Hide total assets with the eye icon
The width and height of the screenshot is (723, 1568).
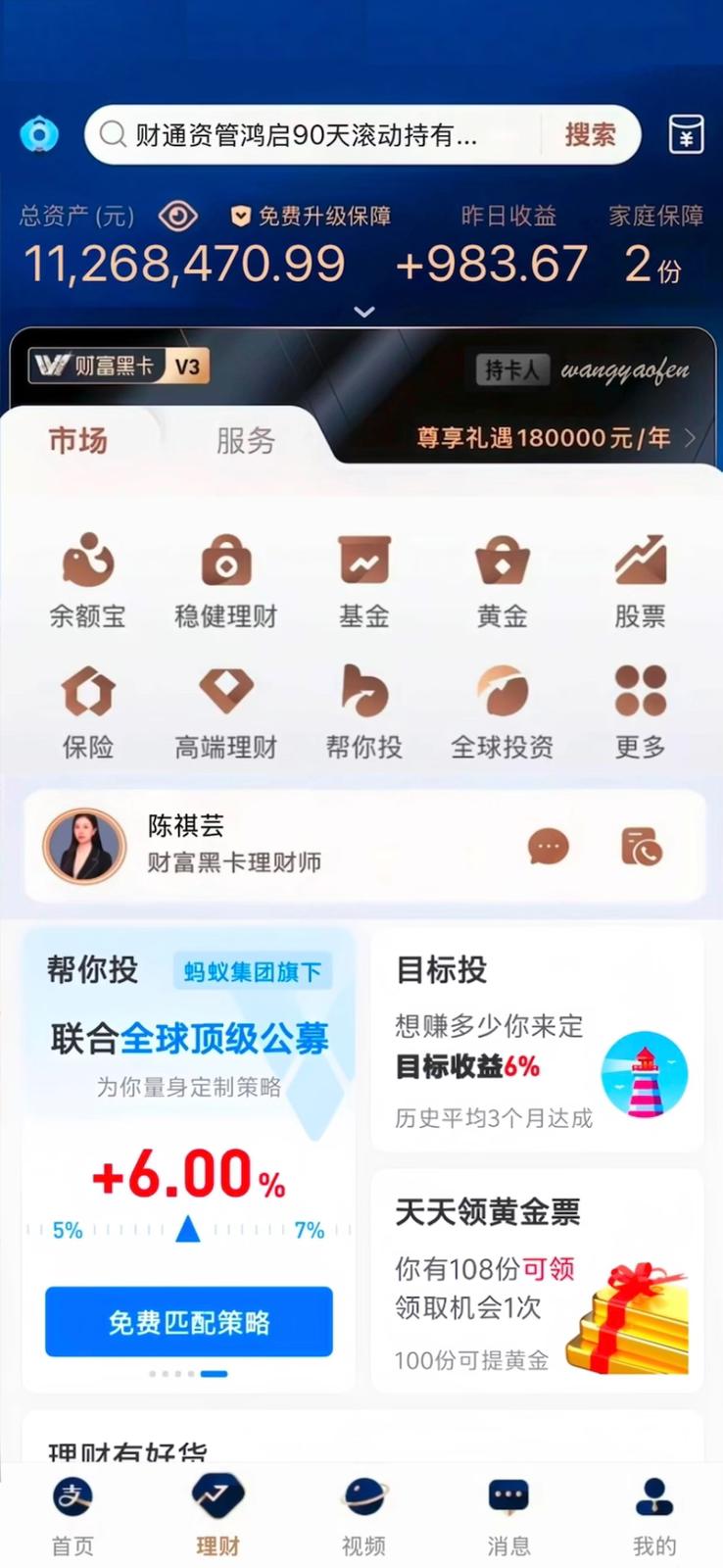click(178, 216)
